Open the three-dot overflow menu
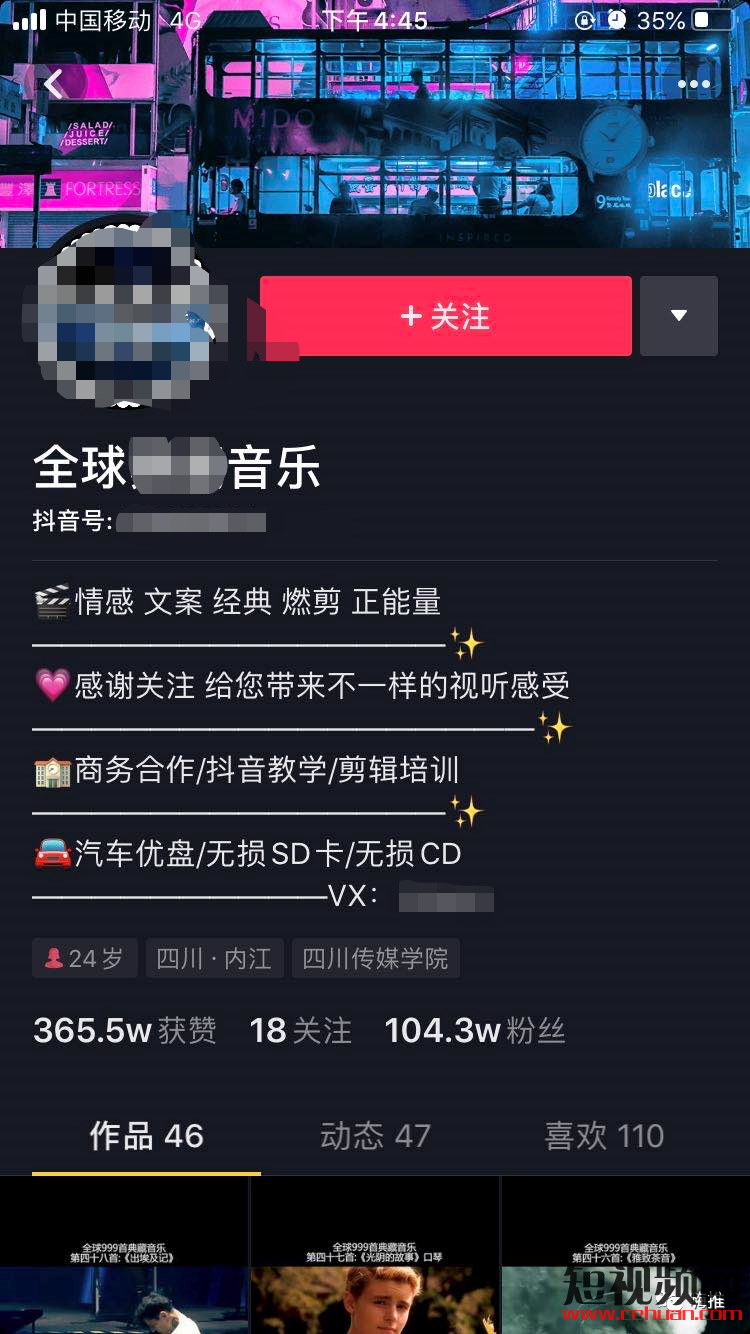This screenshot has height=1334, width=750. click(x=693, y=85)
